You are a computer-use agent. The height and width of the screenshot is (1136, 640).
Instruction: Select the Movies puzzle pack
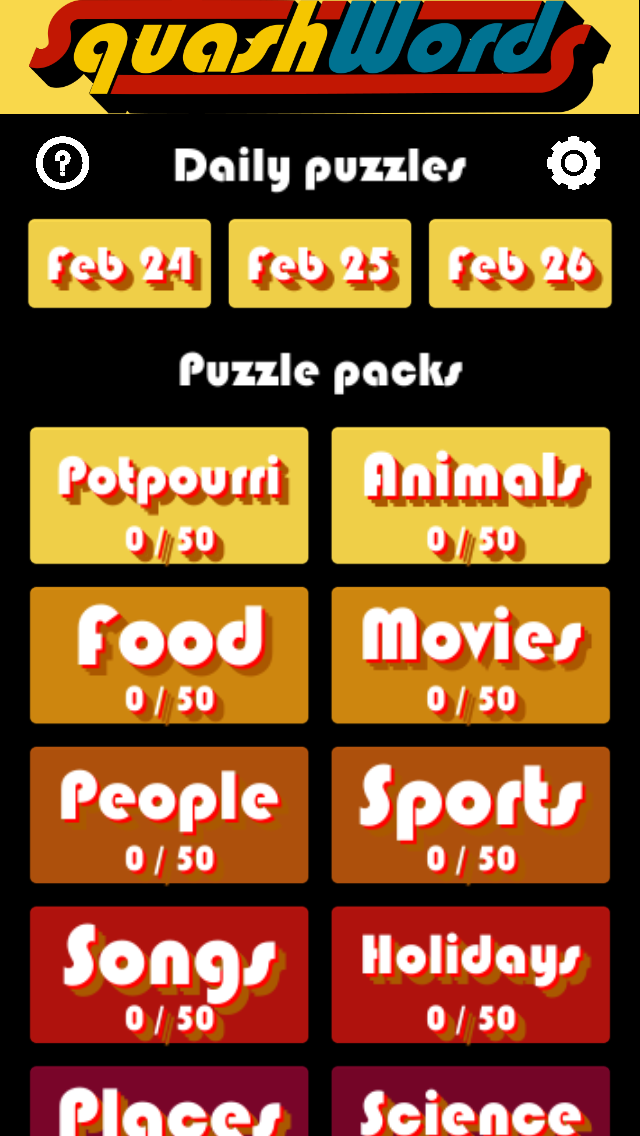click(x=471, y=655)
